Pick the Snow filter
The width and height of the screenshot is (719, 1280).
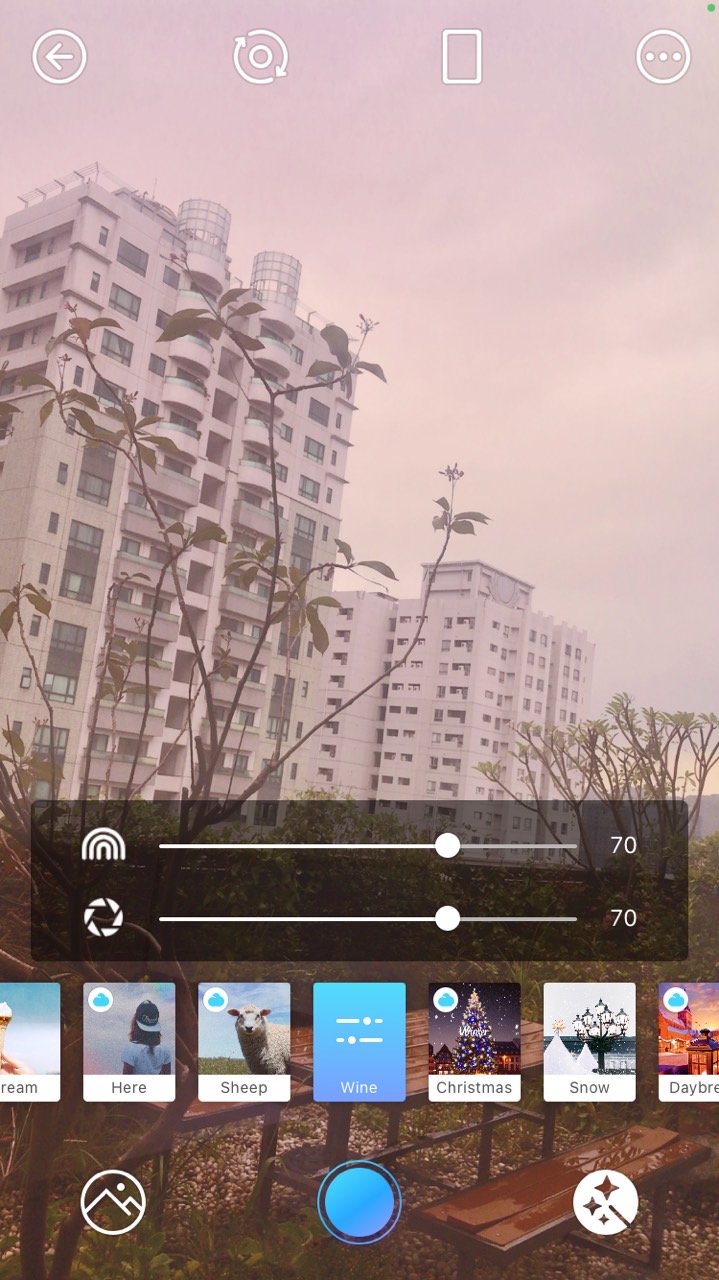click(589, 1041)
